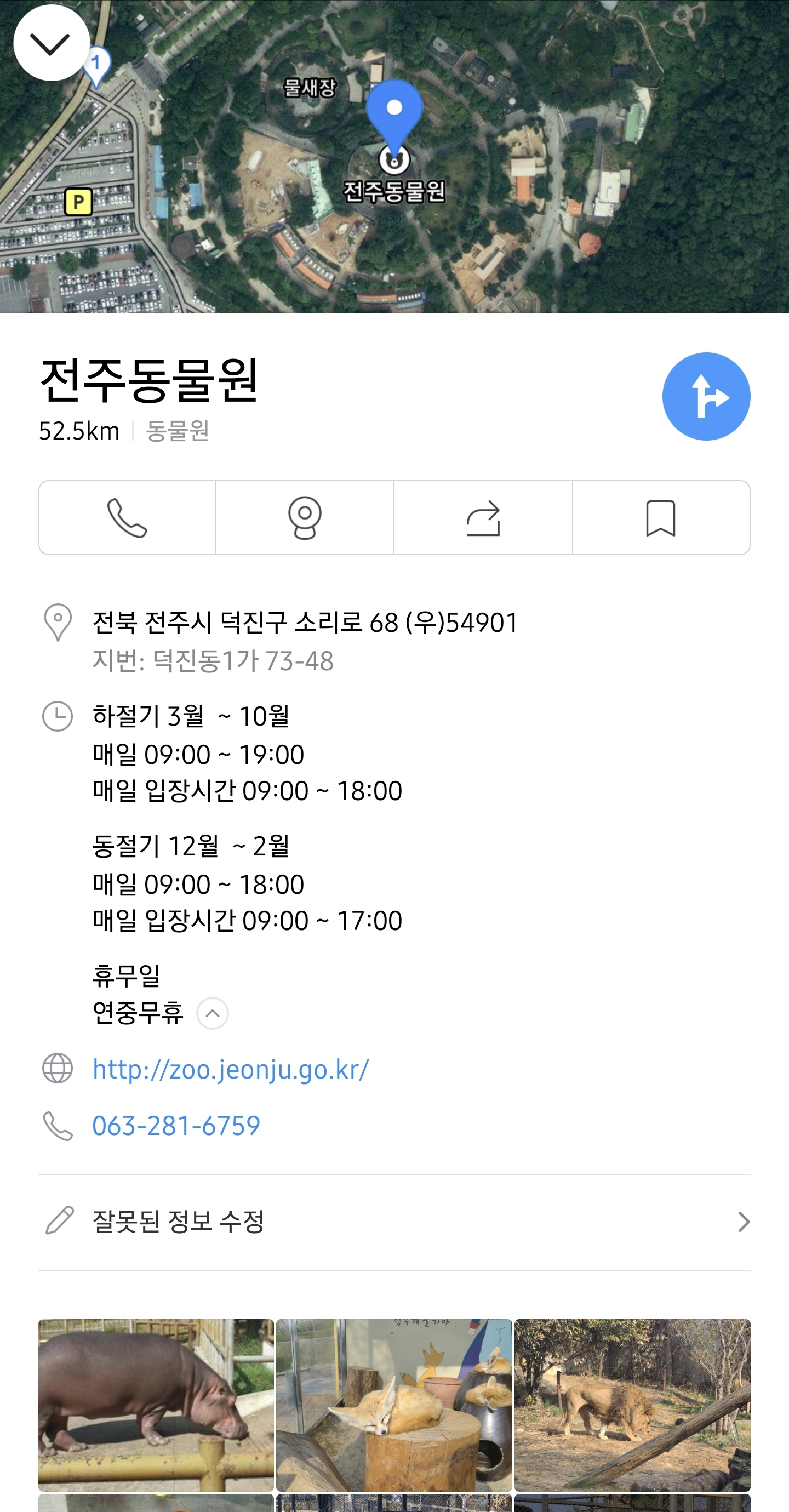Dial 063-281-6759

(176, 1125)
